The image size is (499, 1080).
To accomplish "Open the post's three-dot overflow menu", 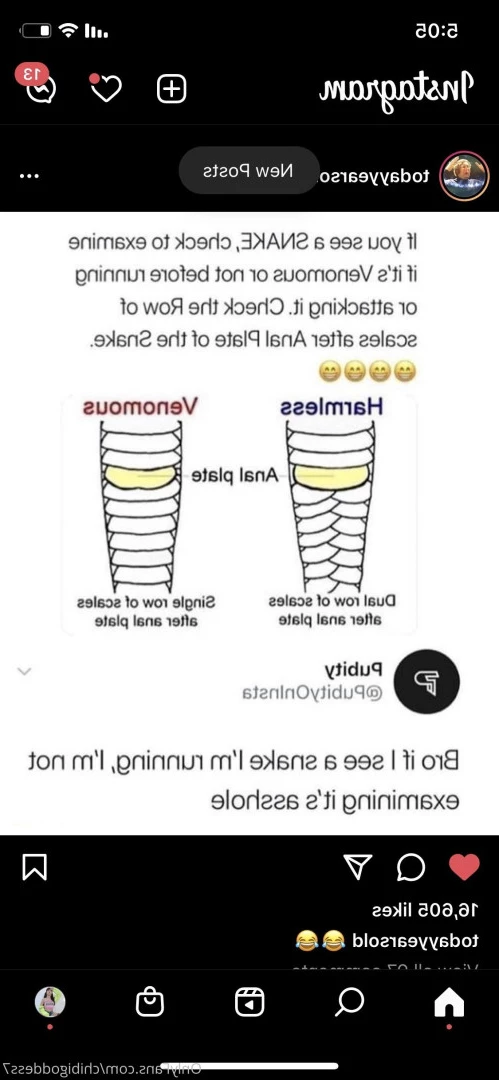I will click(x=29, y=176).
